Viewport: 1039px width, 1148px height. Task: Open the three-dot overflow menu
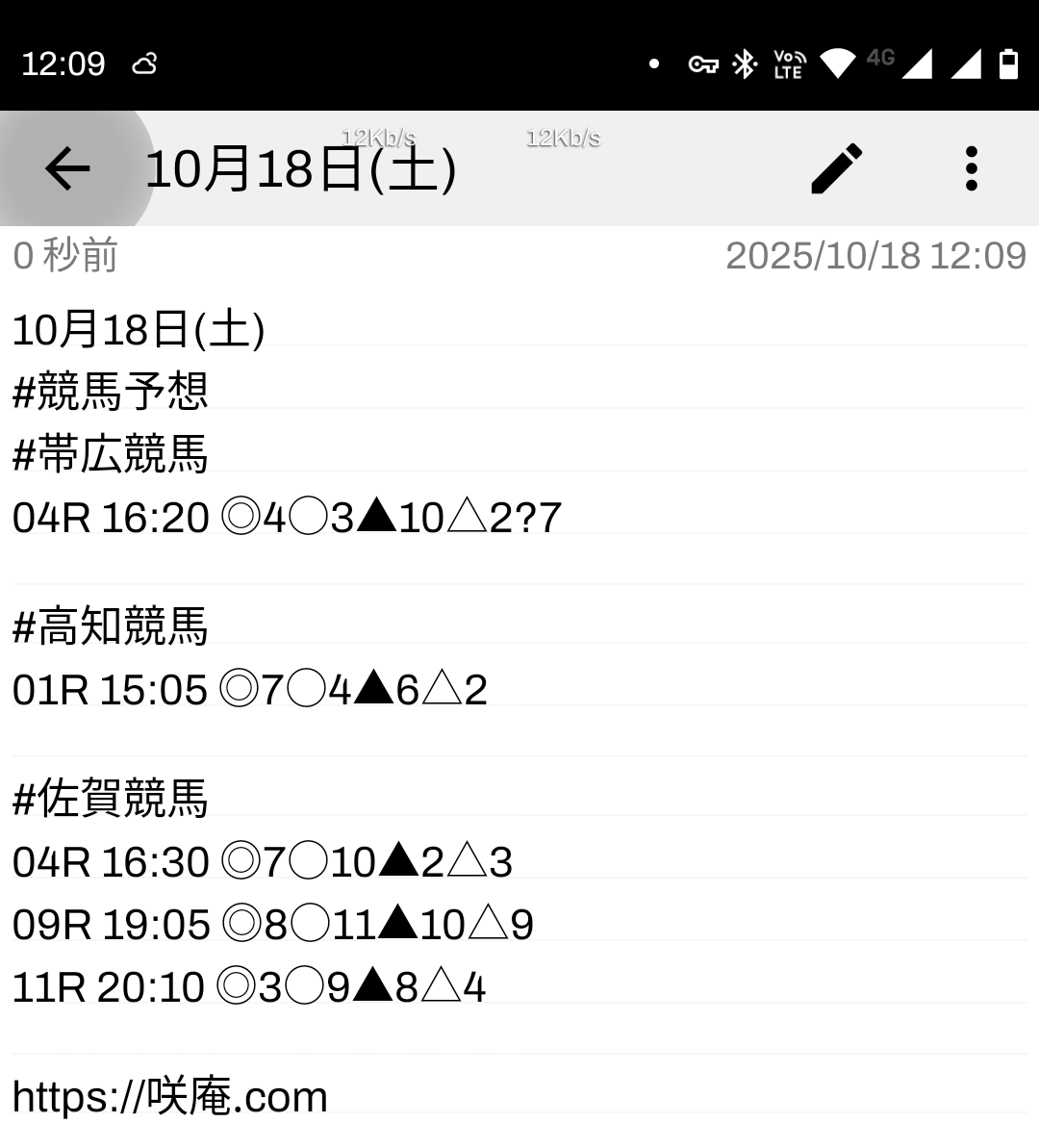971,169
